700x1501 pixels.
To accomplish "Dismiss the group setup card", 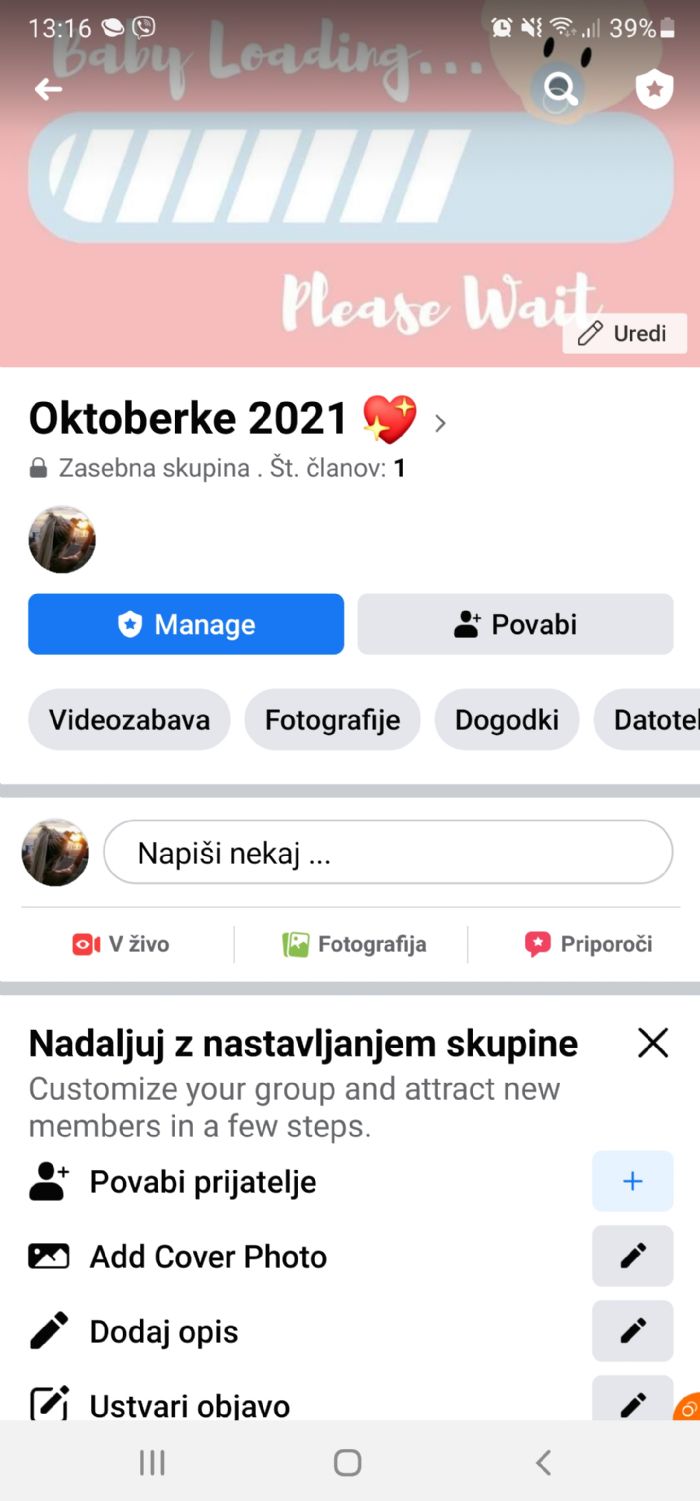I will [x=653, y=1044].
